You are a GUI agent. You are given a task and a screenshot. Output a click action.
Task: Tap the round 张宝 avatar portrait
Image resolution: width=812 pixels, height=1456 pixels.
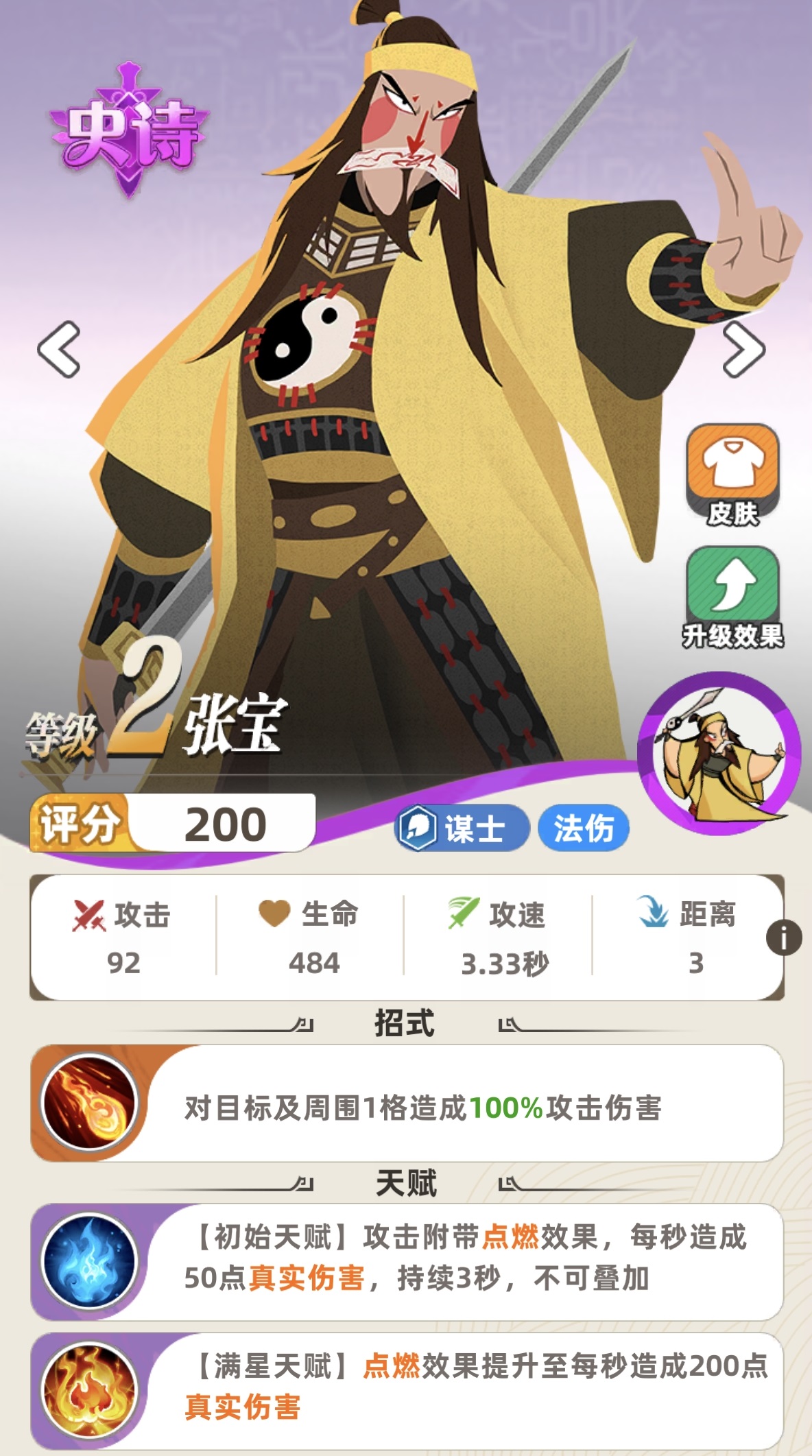(x=719, y=753)
